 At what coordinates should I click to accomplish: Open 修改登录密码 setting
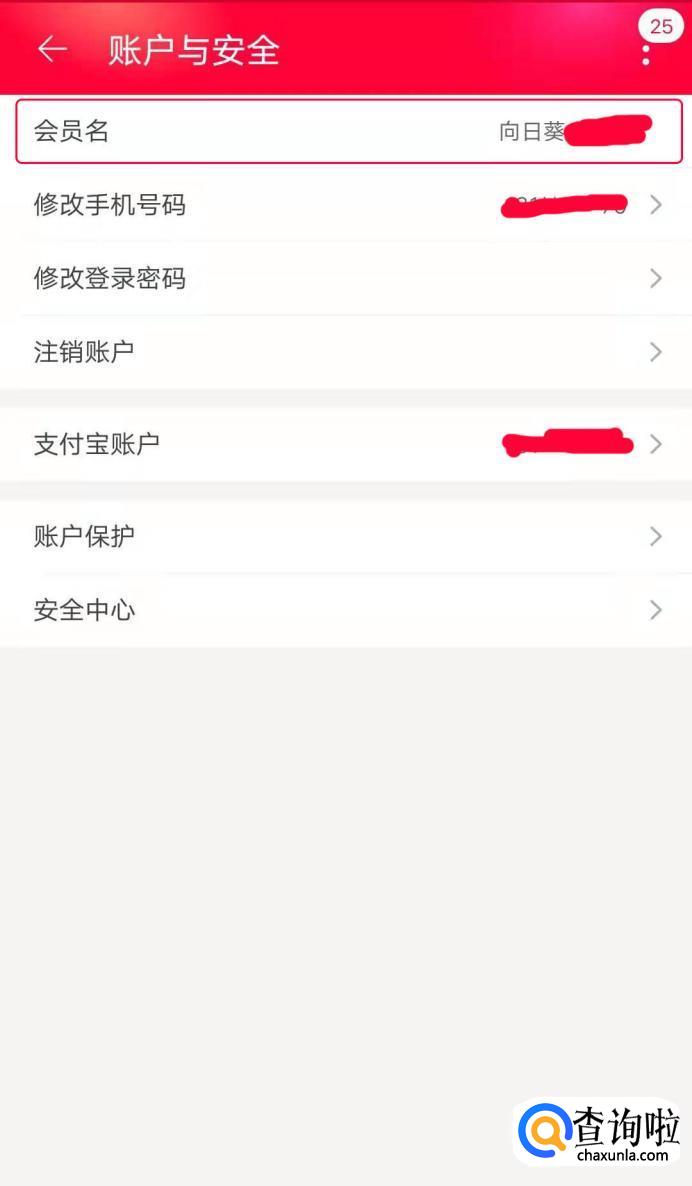[345, 279]
